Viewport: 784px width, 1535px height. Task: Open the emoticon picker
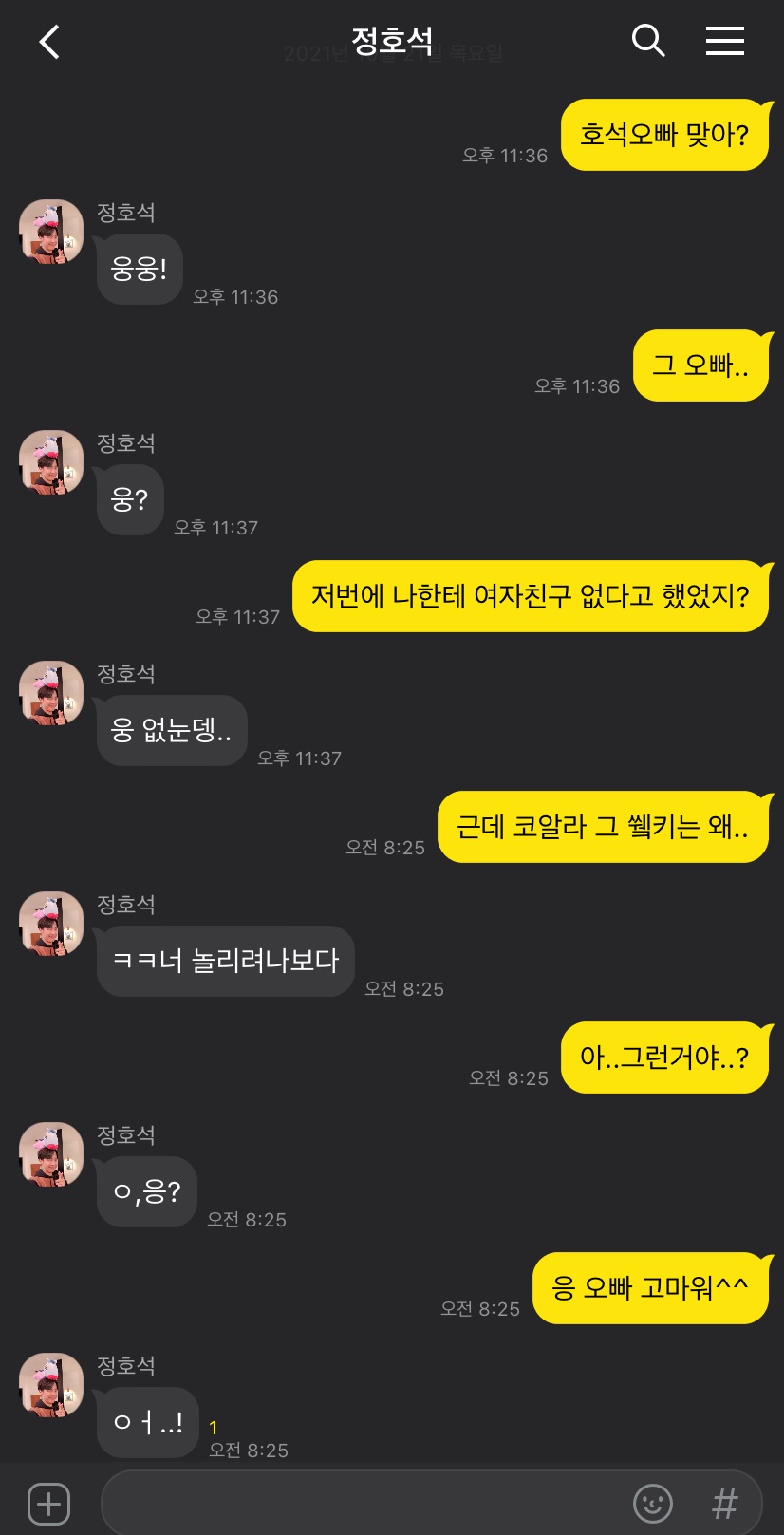[653, 1504]
